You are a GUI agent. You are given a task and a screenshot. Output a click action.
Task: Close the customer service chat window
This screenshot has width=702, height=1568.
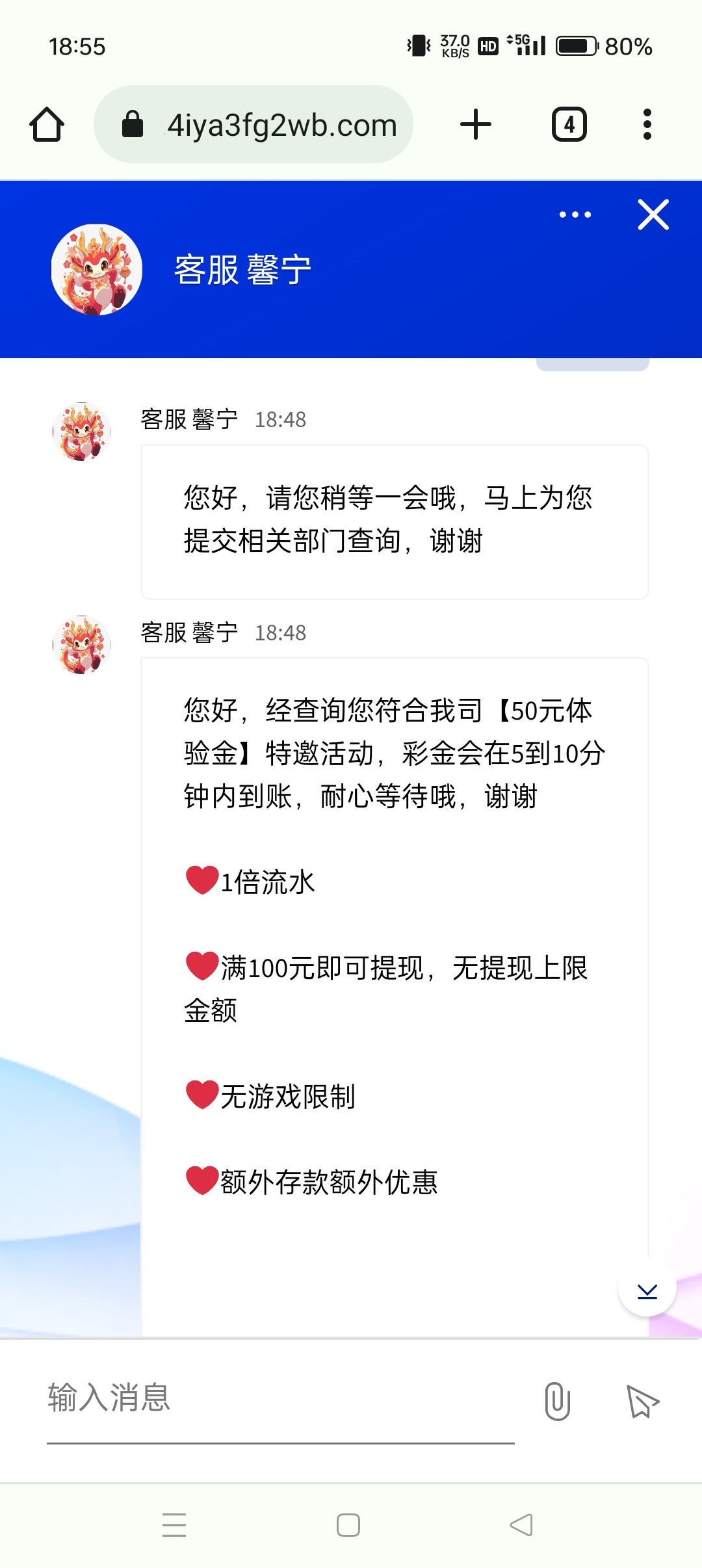point(653,215)
